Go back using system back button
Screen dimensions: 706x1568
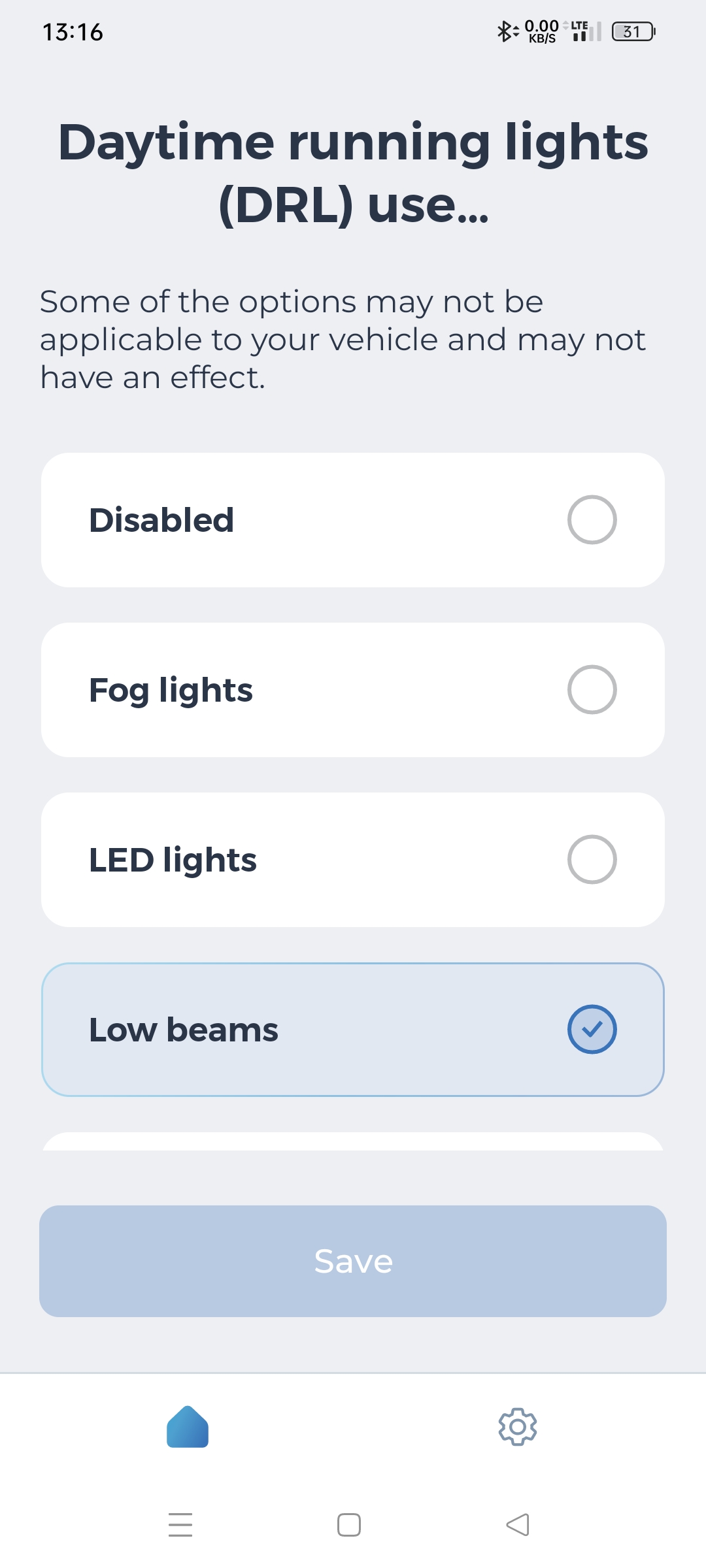[517, 1525]
